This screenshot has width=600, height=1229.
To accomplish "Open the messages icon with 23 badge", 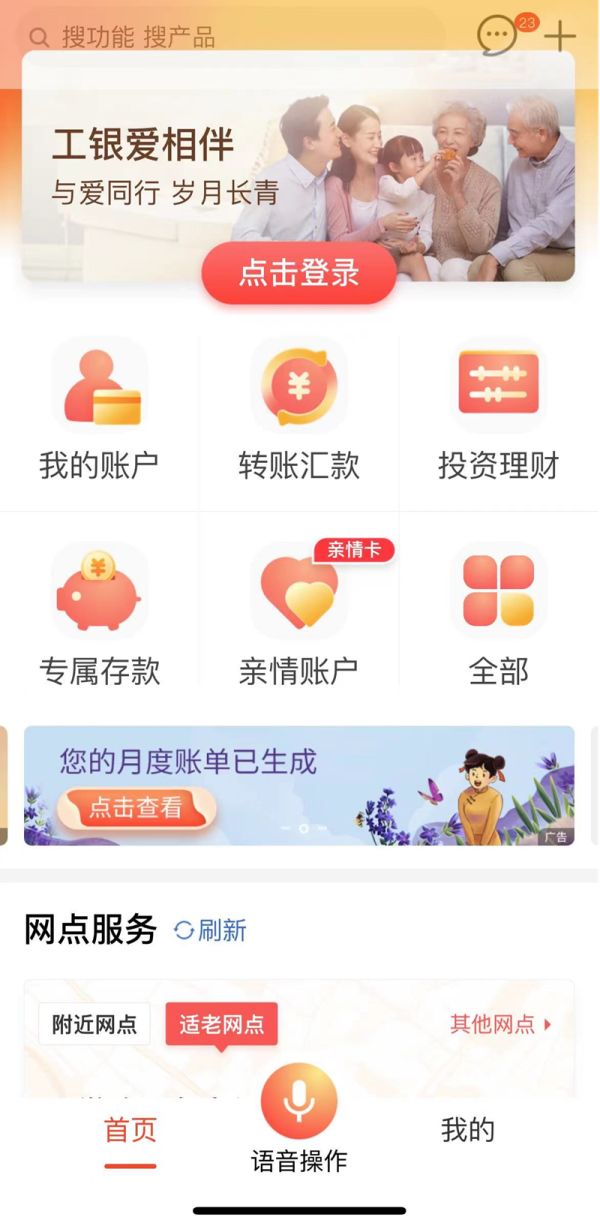I will 497,37.
